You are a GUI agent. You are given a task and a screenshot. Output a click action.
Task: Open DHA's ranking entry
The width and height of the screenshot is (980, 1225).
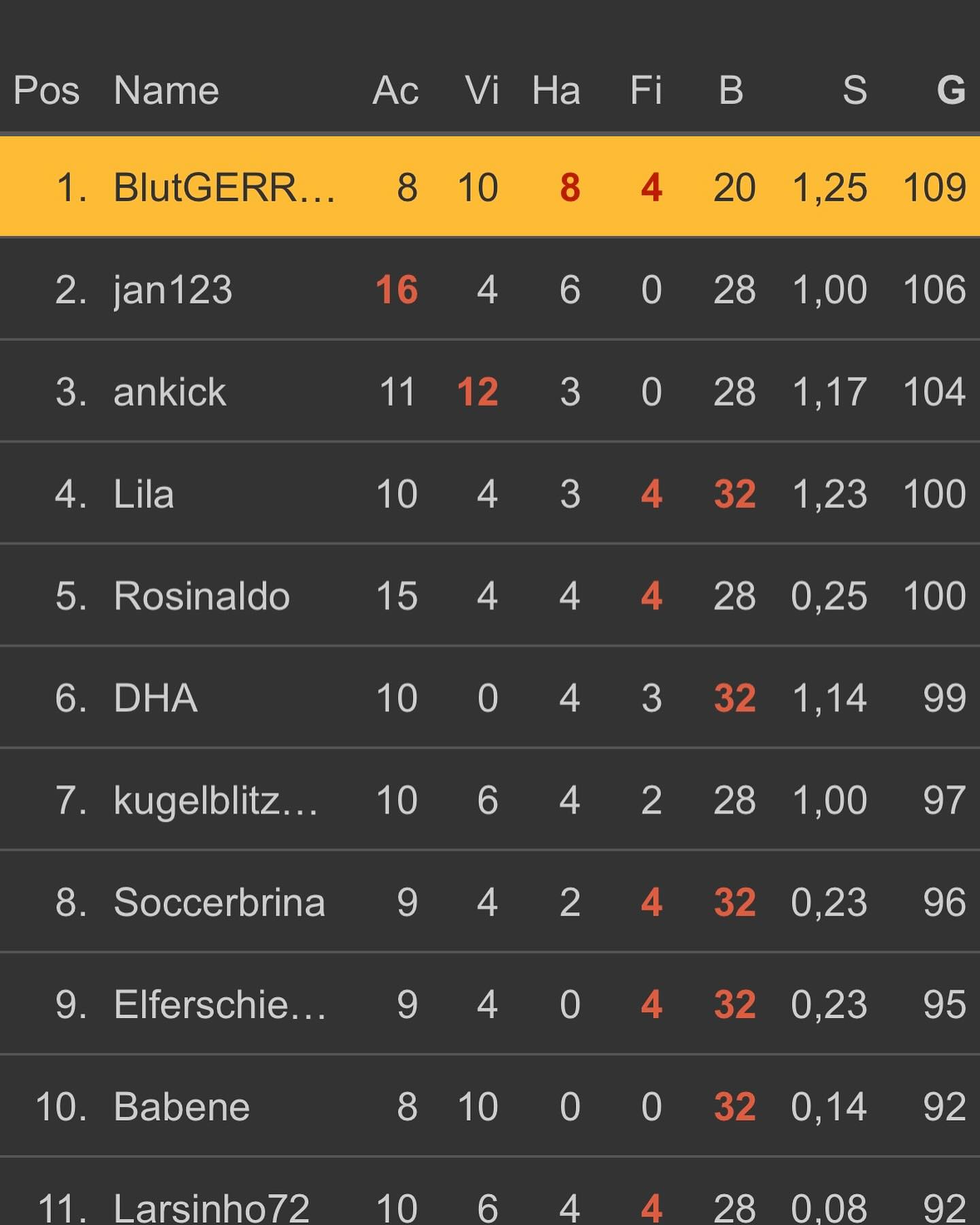156,698
